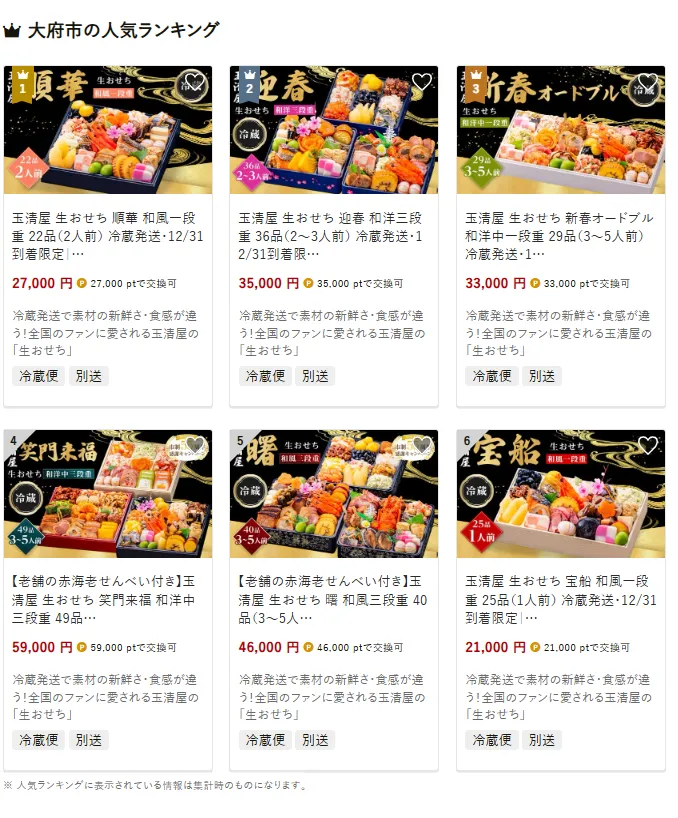
Task: Add 笑門来福 to favorites
Action: pyautogui.click(x=194, y=446)
